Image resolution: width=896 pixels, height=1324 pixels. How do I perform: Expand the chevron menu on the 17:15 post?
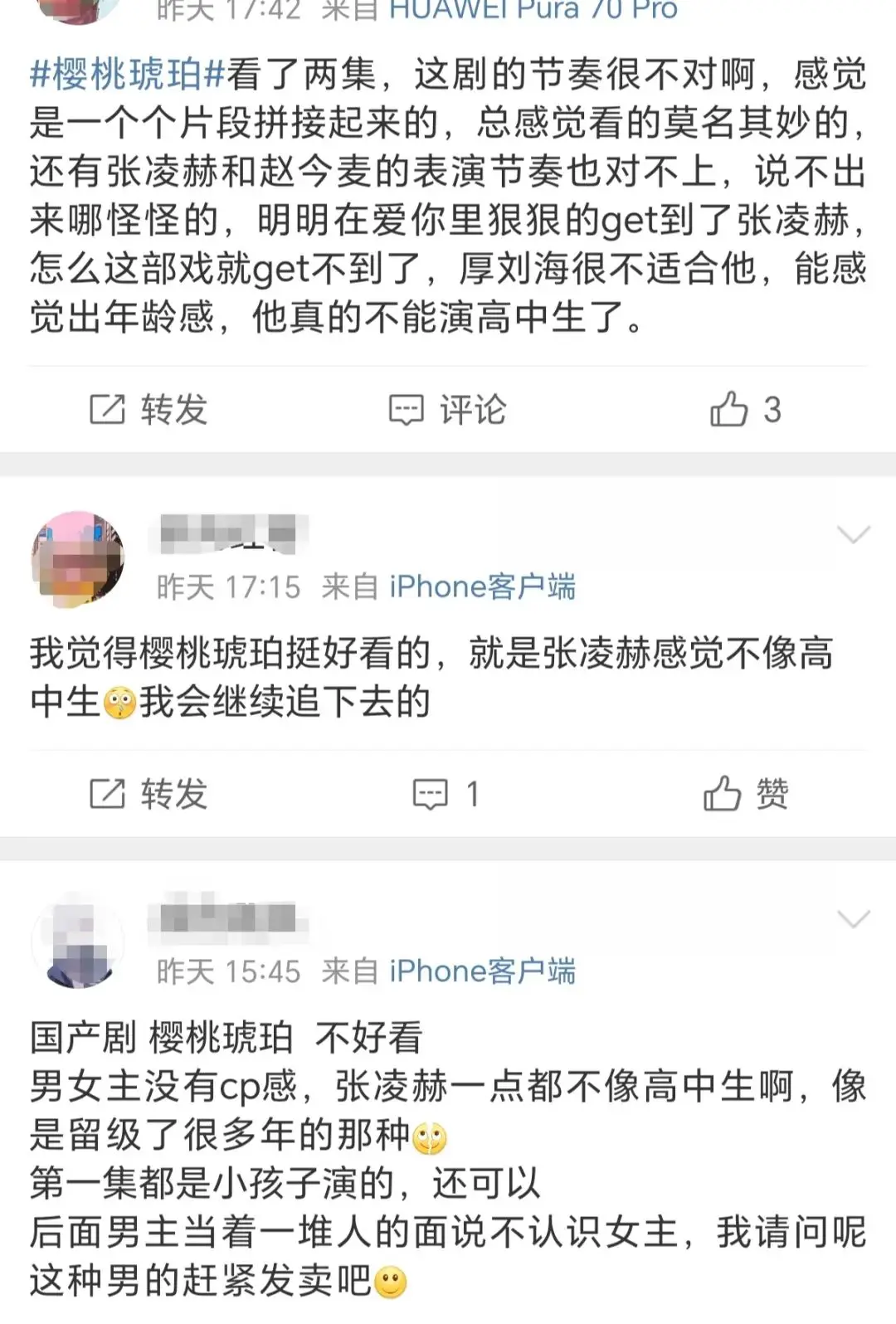coord(853,535)
